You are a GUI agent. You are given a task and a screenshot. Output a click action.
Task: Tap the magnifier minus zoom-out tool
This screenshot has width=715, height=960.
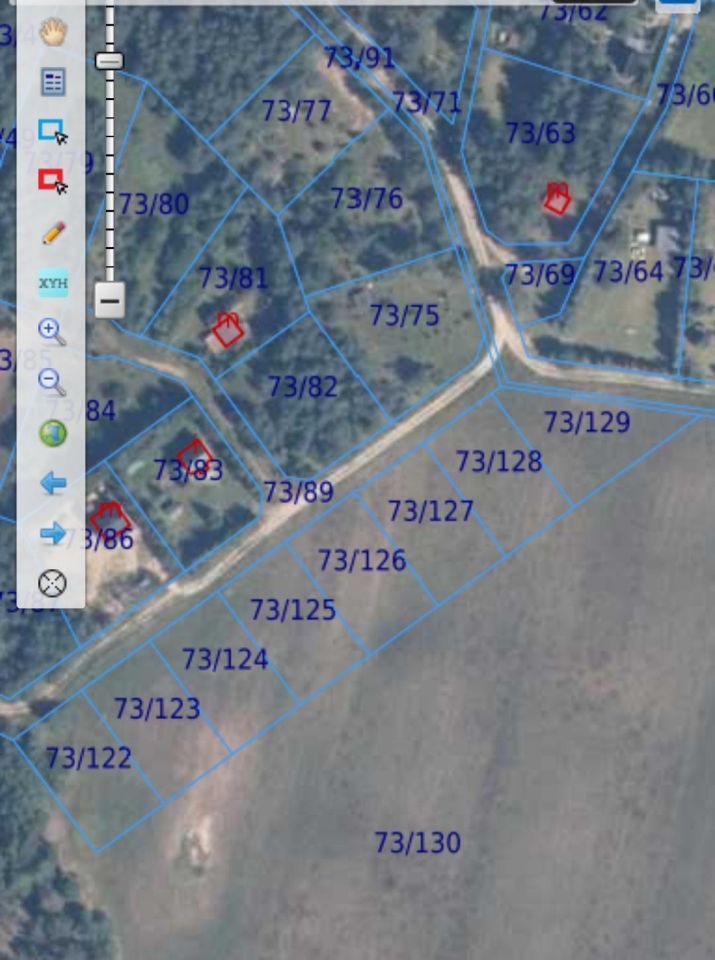[52, 382]
